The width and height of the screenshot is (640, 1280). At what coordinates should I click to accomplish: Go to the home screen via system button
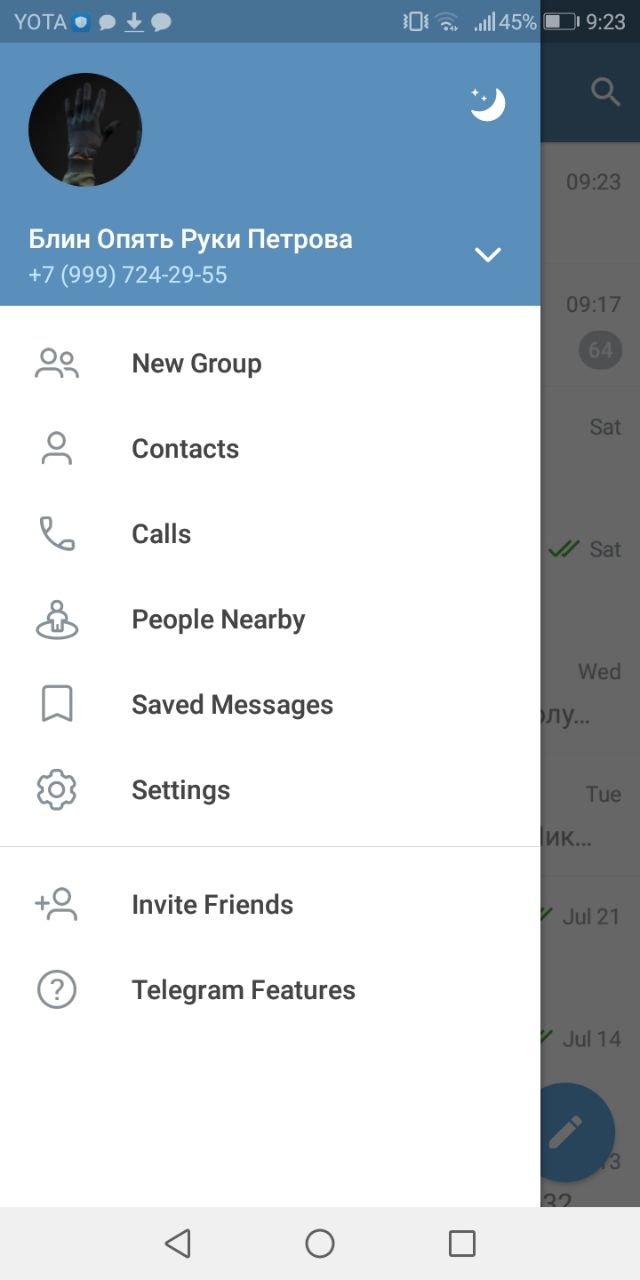pyautogui.click(x=320, y=1243)
